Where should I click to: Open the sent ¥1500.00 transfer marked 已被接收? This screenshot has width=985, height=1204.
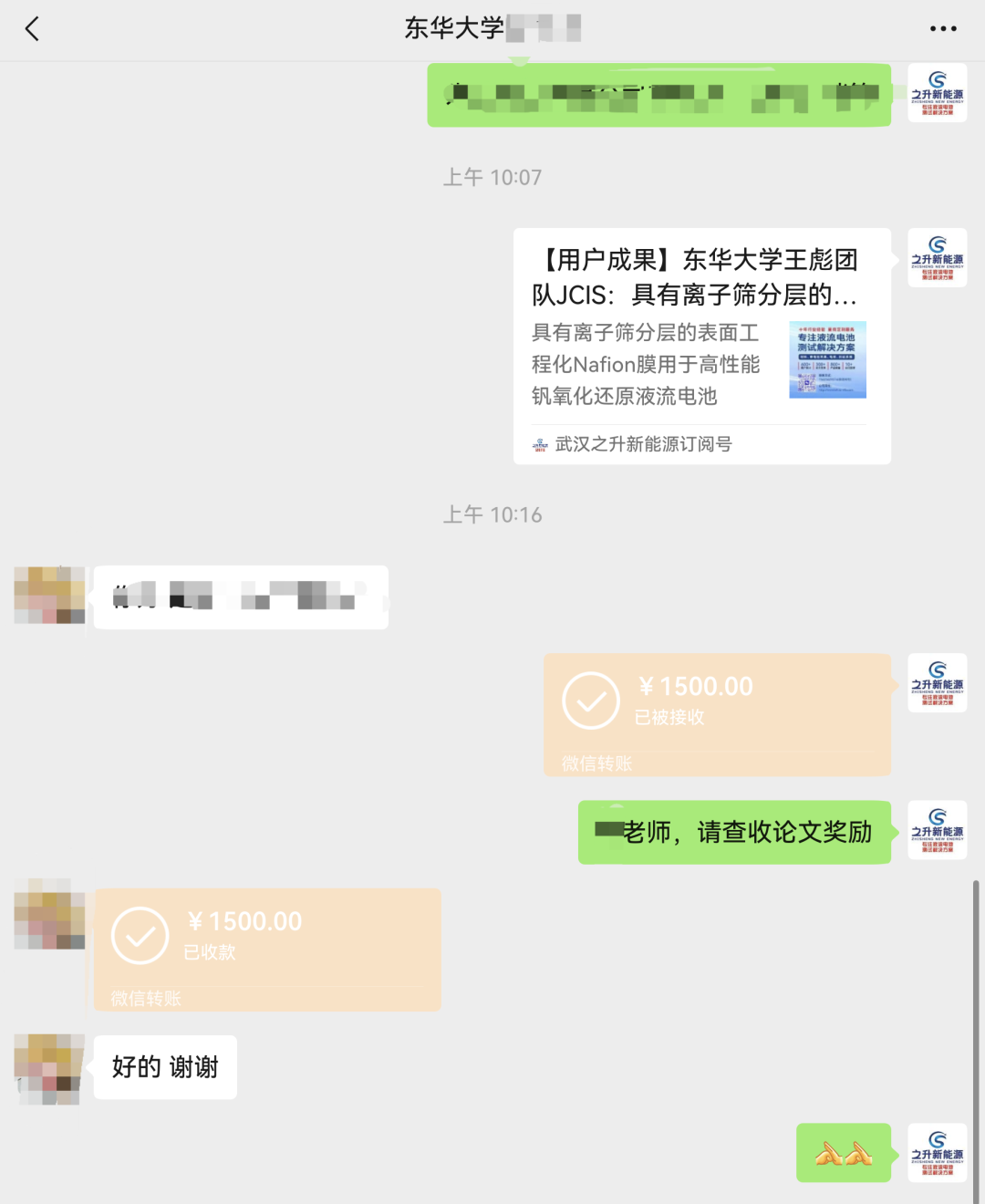[718, 715]
